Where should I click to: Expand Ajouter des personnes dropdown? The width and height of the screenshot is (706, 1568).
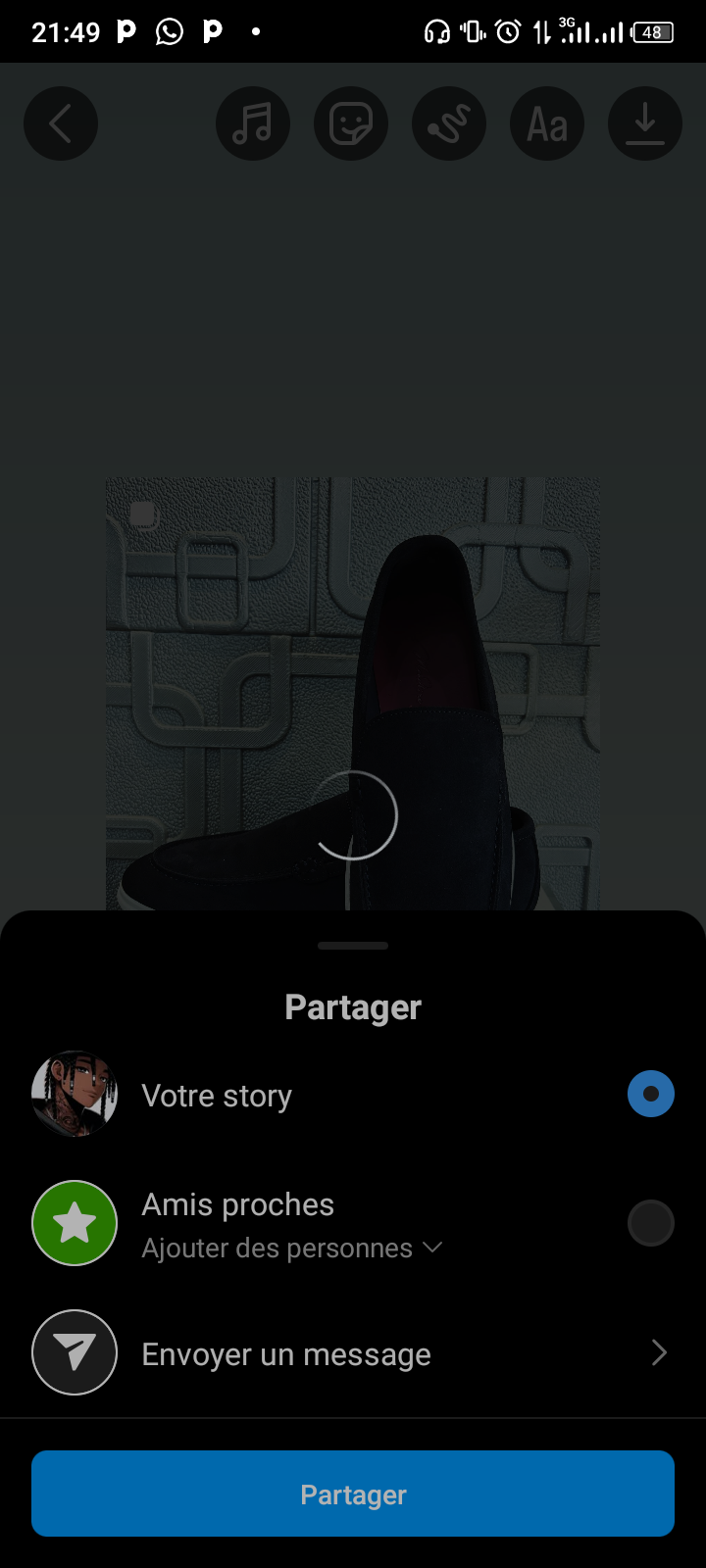click(x=292, y=1249)
